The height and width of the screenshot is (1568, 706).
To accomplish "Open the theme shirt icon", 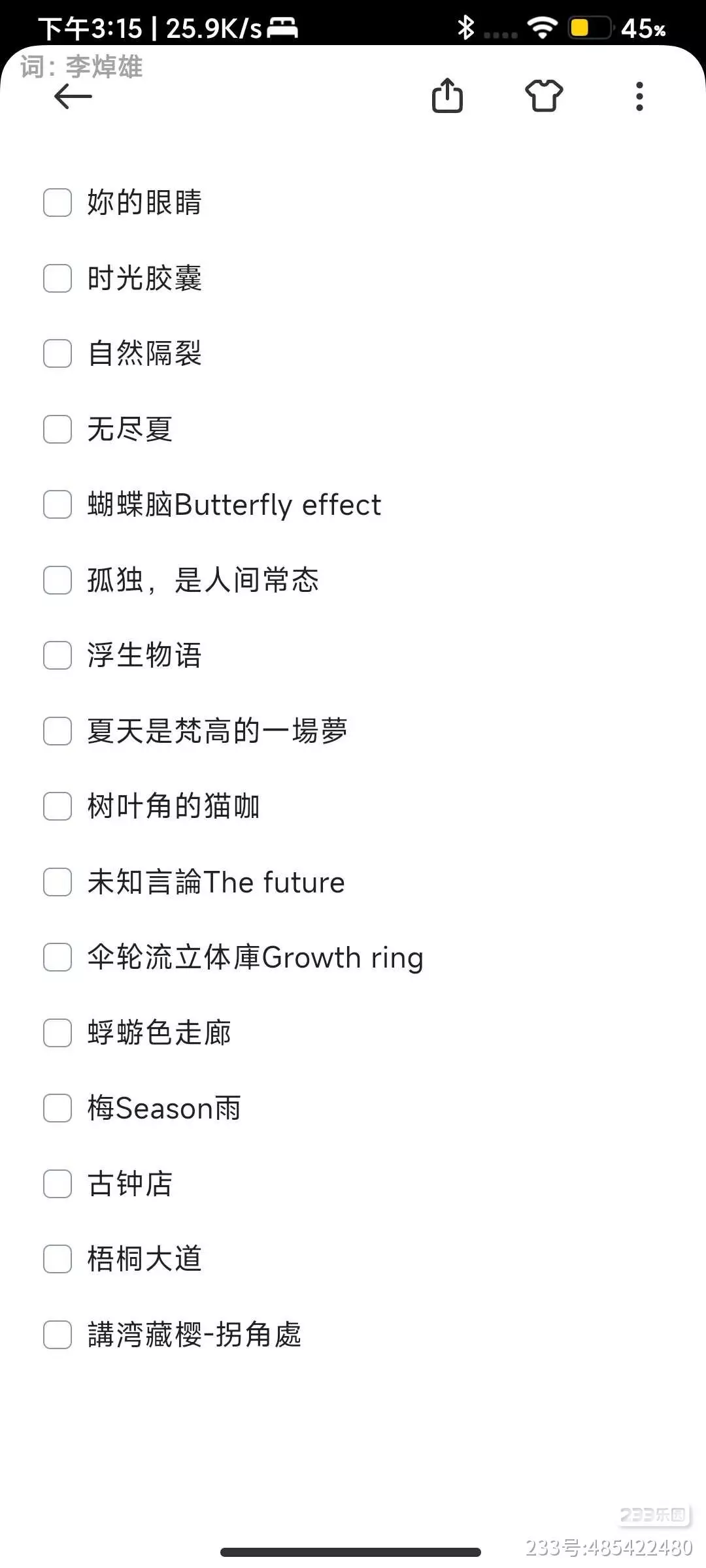I will click(544, 96).
